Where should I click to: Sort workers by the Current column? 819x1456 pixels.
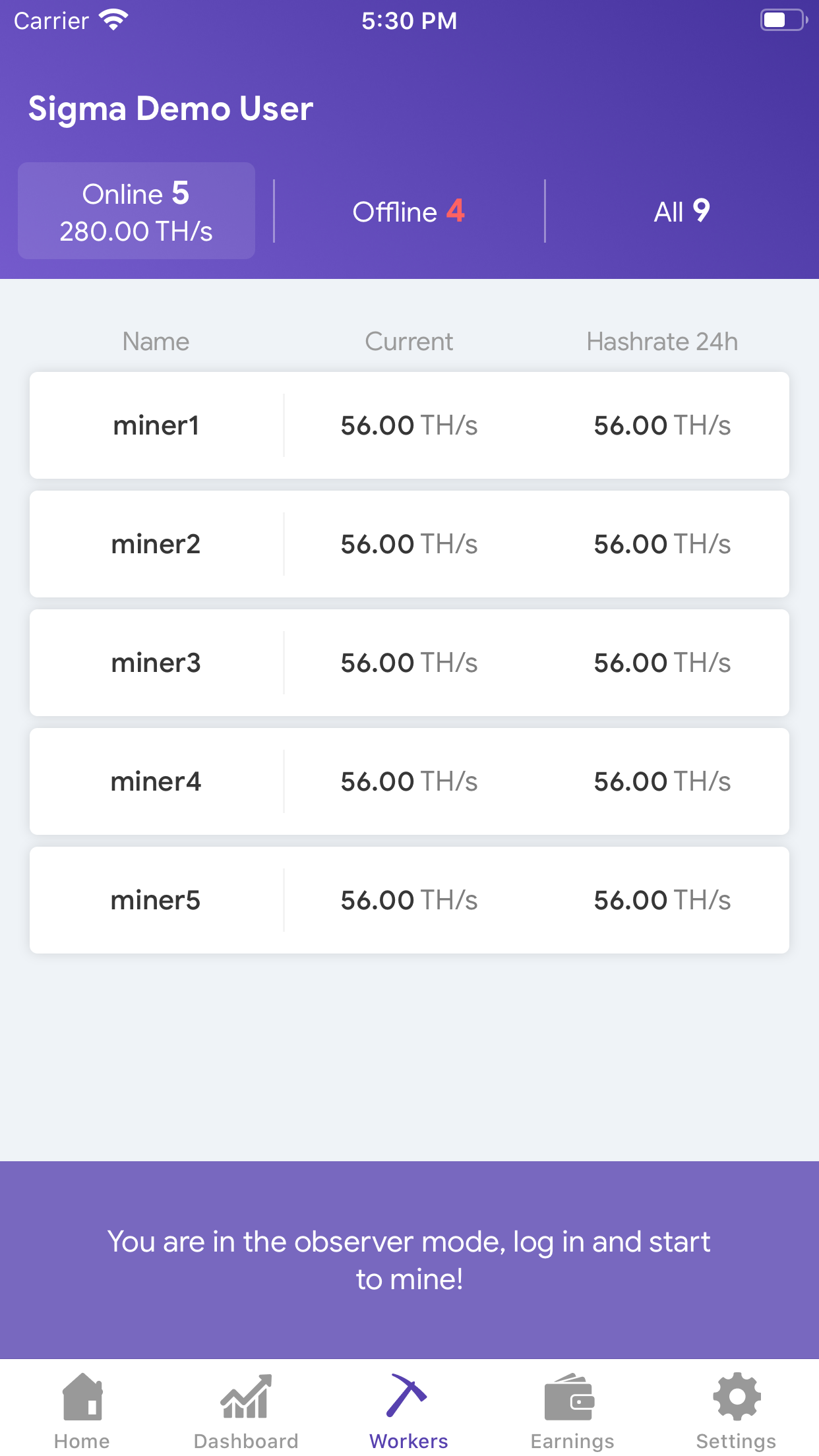(x=408, y=342)
